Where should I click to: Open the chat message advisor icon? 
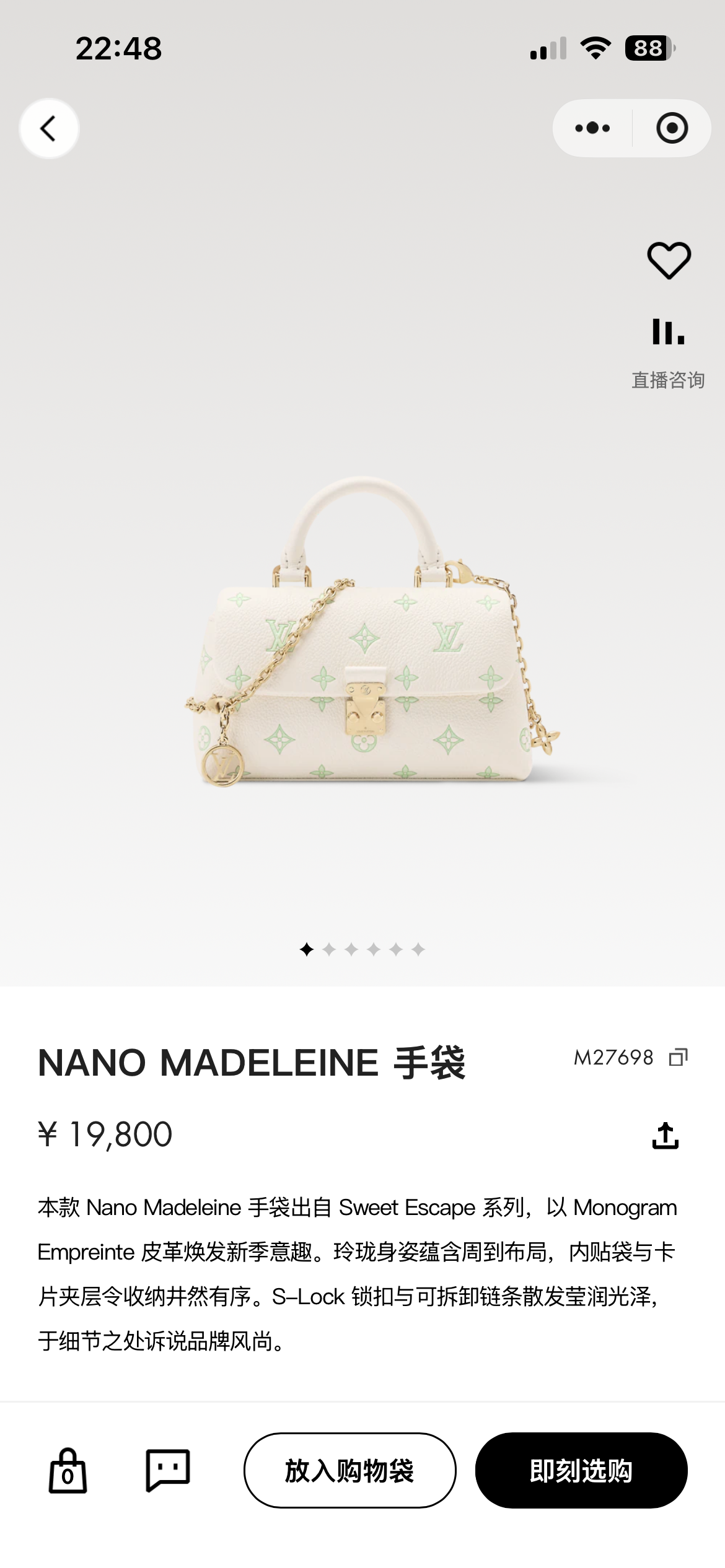pos(168,1470)
